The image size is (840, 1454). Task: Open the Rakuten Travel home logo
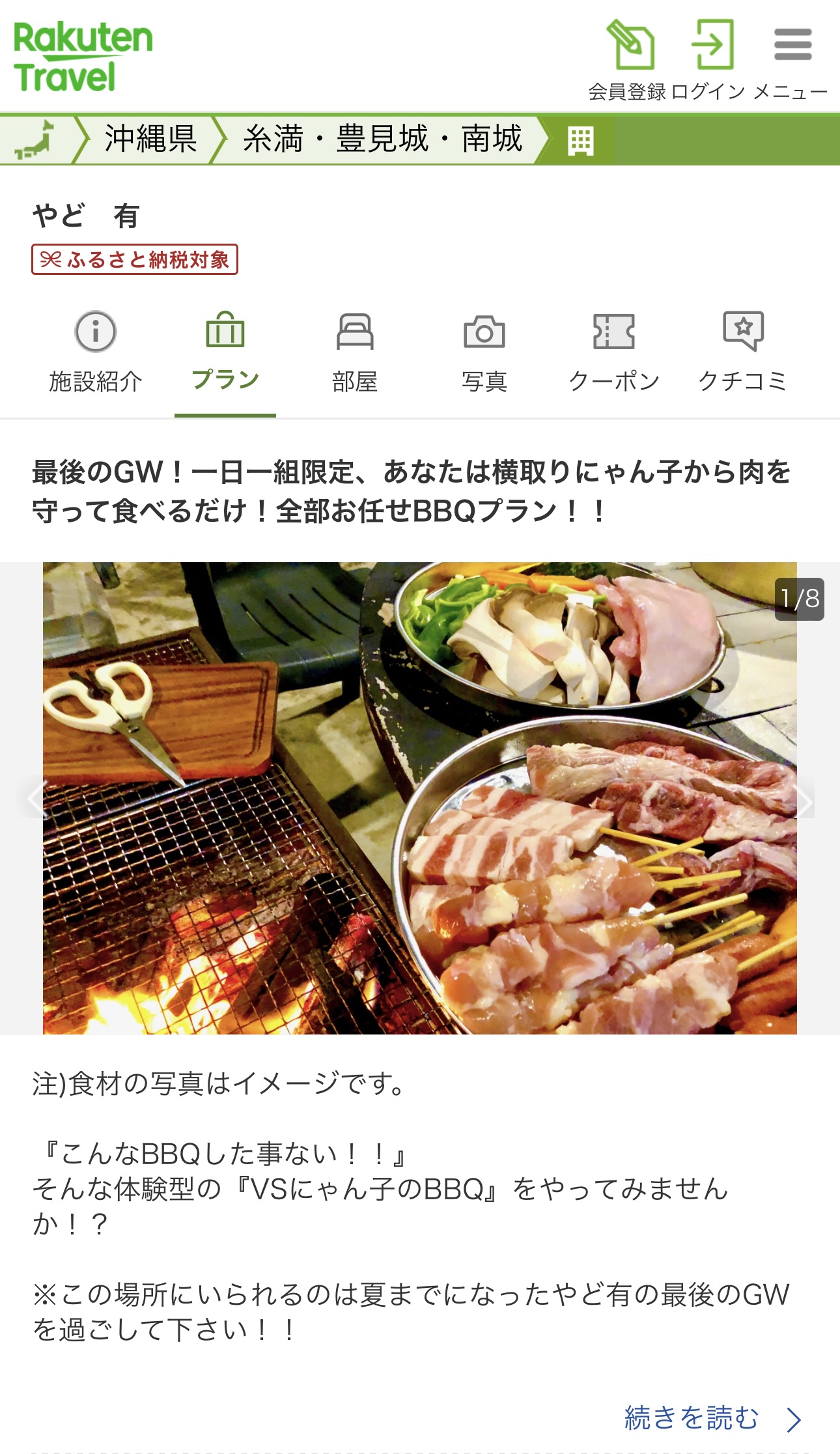pyautogui.click(x=83, y=57)
